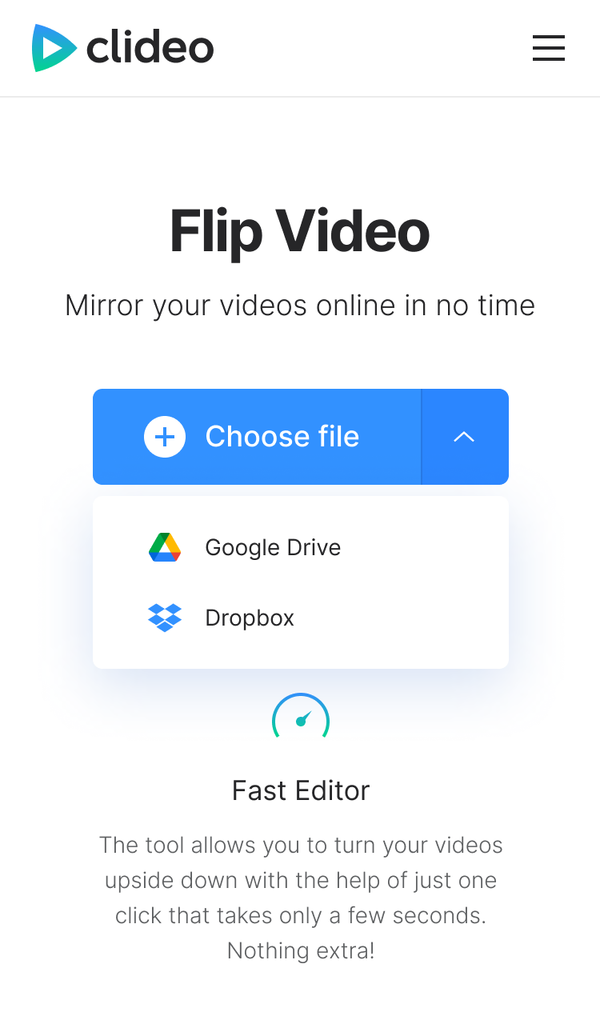Select Dropbox as source
The height and width of the screenshot is (1024, 600).
coord(300,618)
